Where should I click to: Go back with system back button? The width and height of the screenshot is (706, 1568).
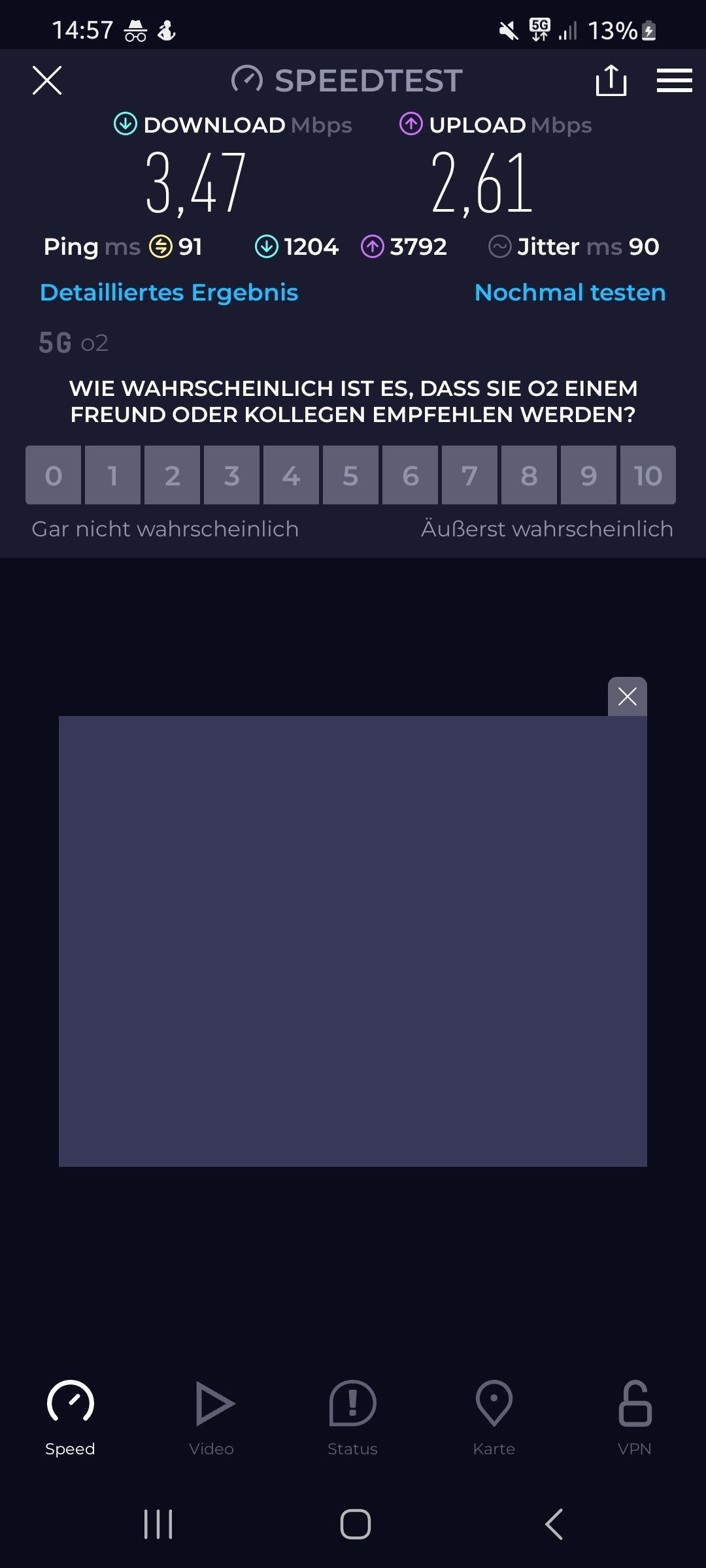[x=554, y=1524]
